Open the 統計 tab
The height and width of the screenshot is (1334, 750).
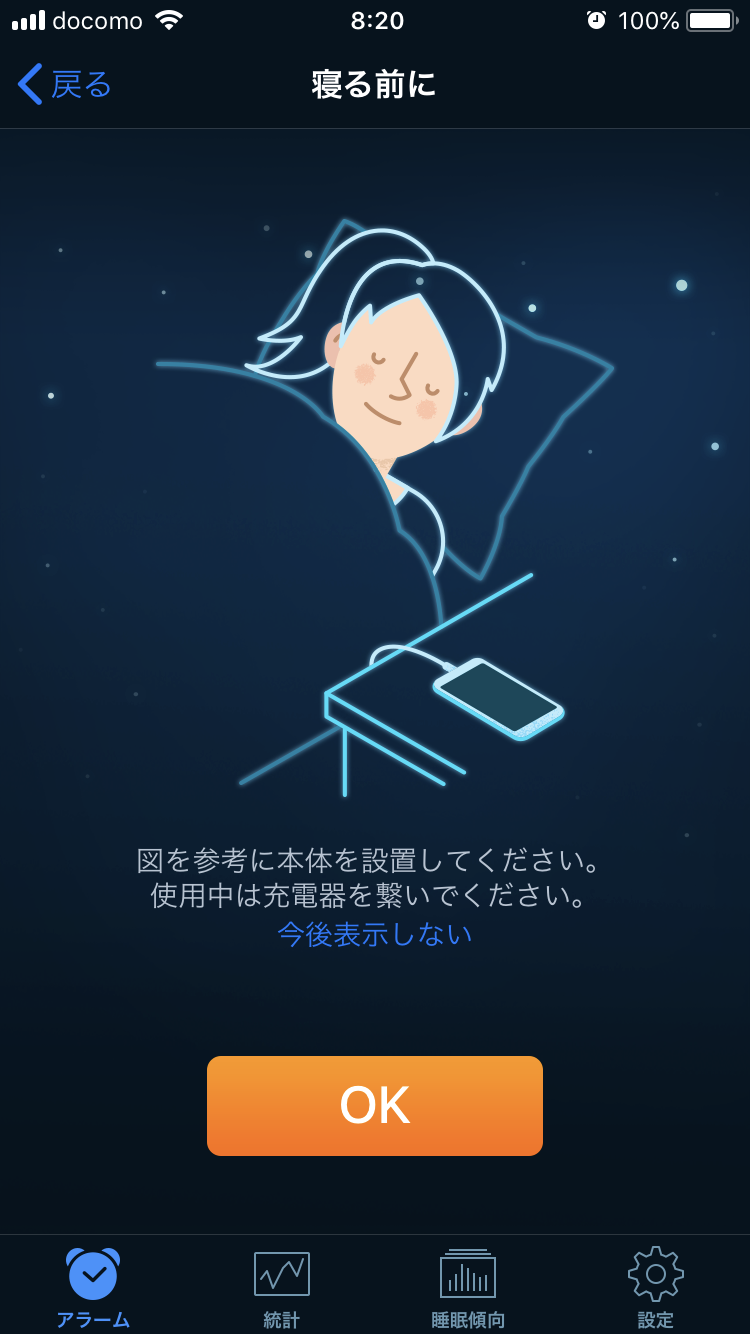click(281, 1288)
